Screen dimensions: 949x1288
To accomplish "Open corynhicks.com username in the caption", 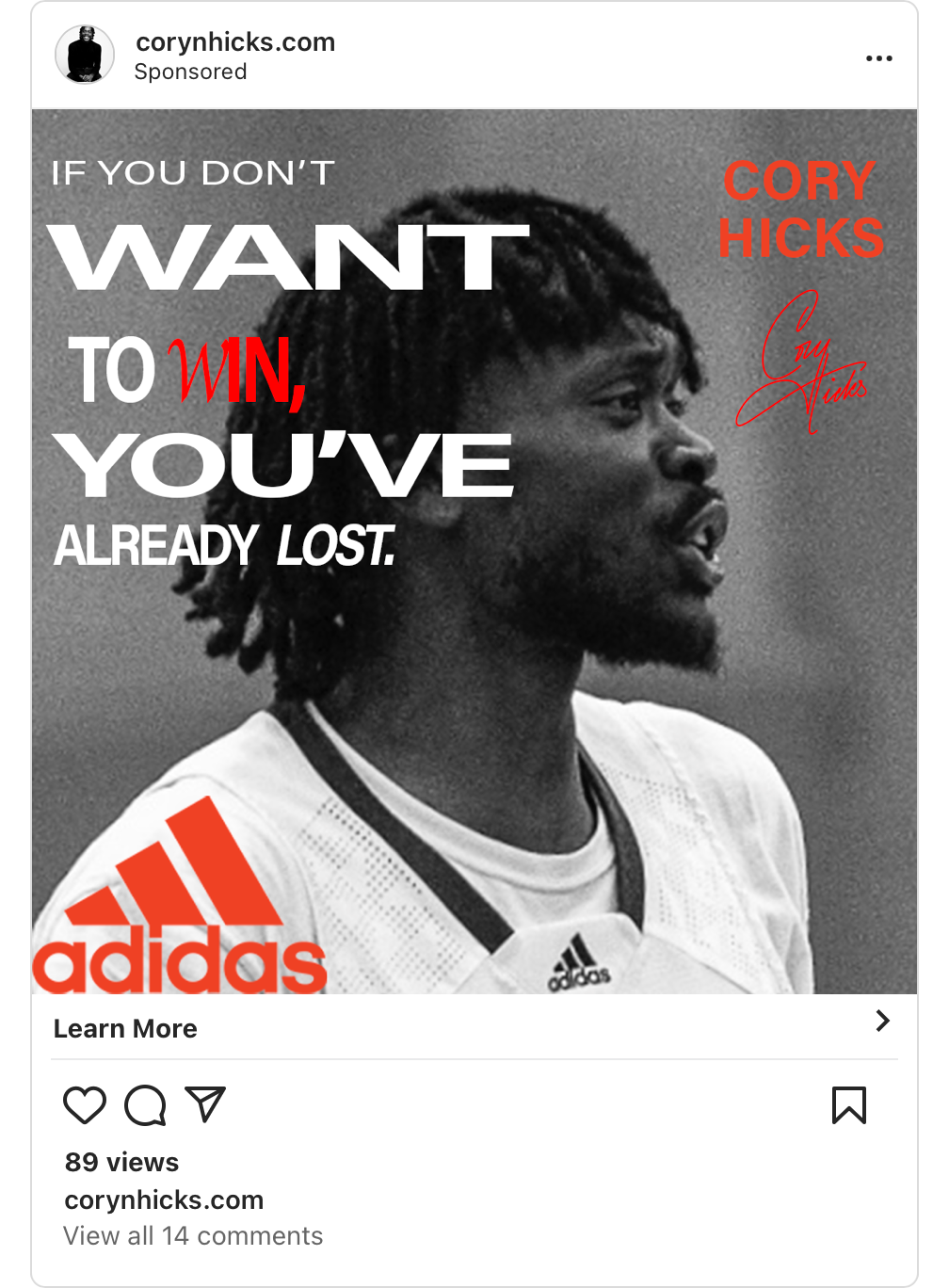I will point(164,1200).
